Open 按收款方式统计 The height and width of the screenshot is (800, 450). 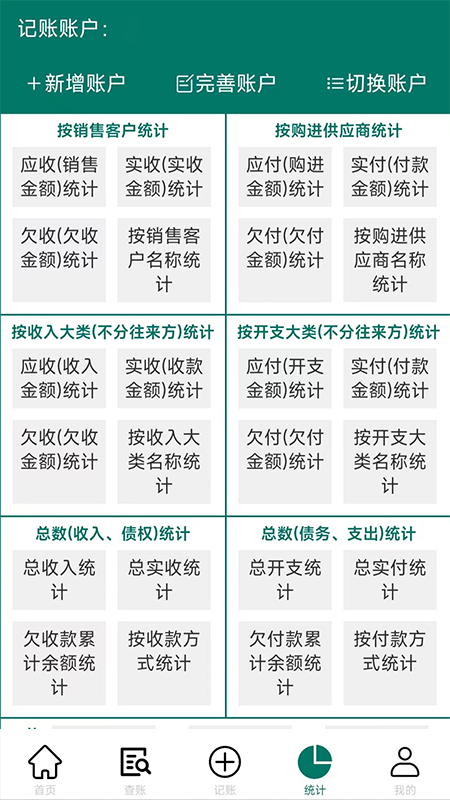164,663
